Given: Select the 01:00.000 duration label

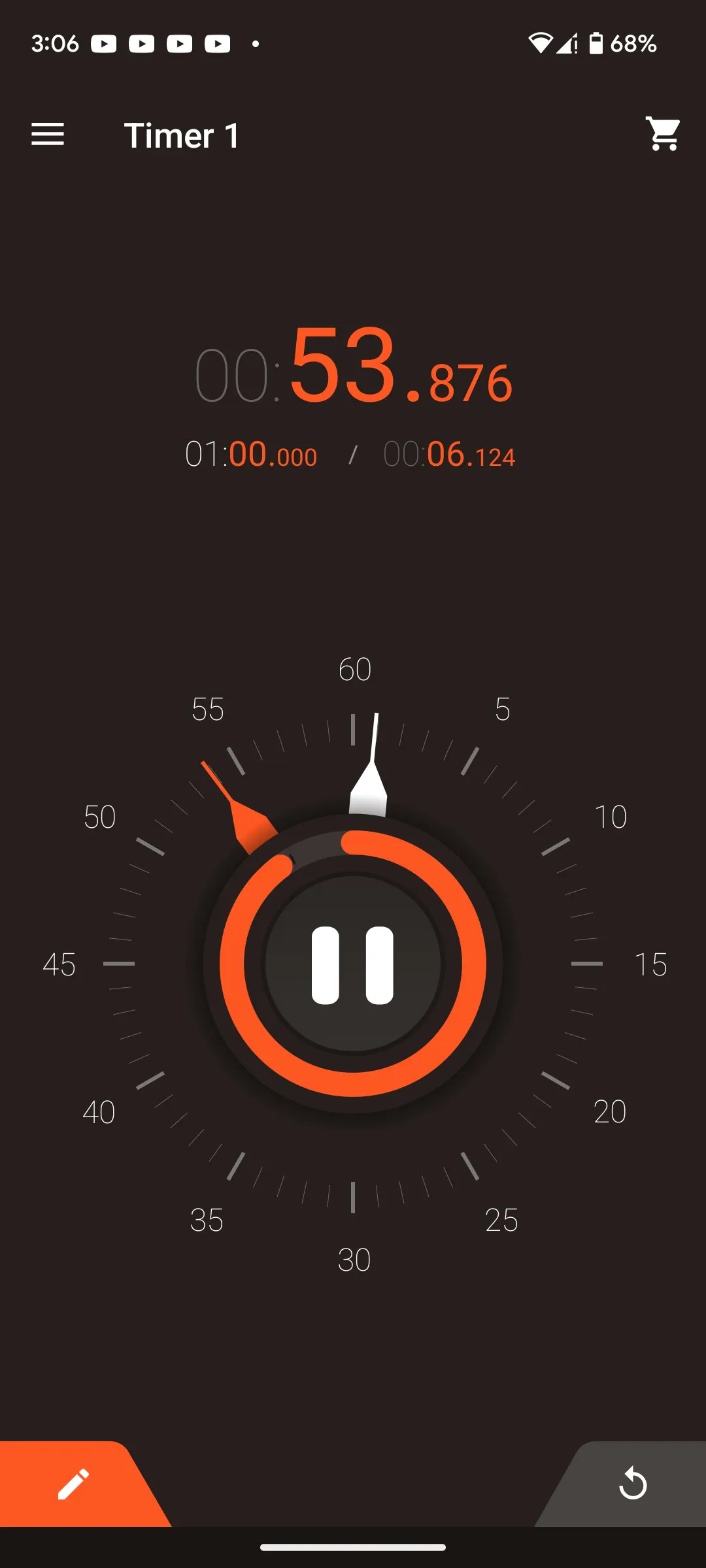Looking at the screenshot, I should (x=250, y=455).
